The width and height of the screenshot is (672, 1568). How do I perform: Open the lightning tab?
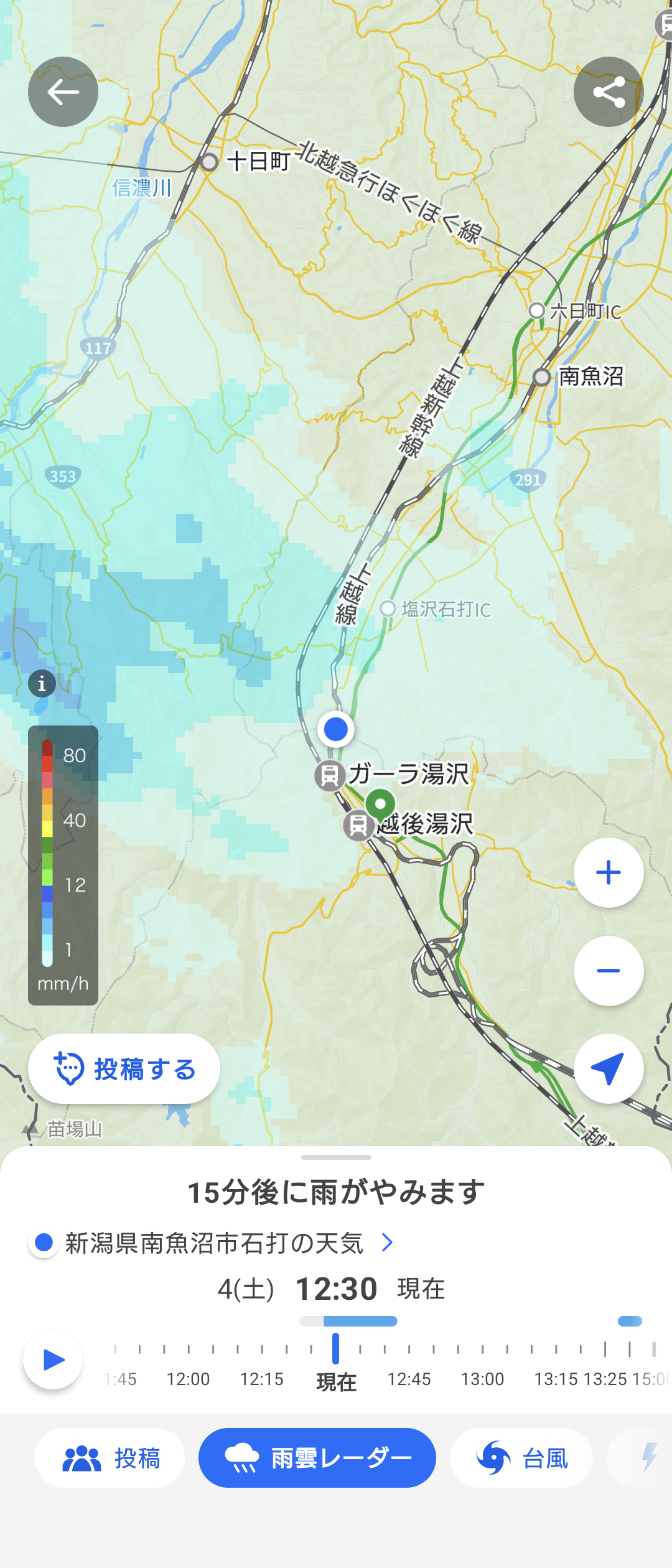click(x=647, y=1458)
